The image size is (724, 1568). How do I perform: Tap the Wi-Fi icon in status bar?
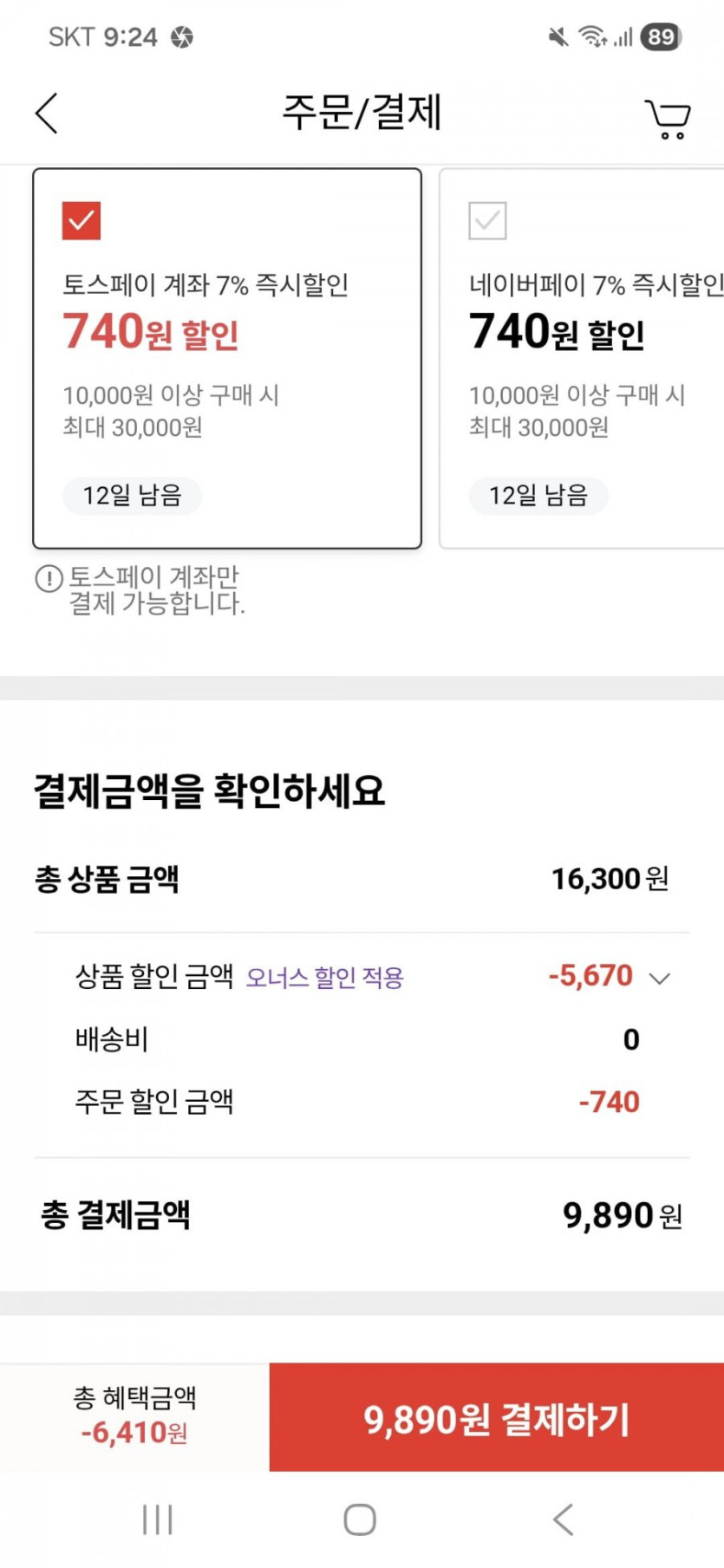coord(595,36)
